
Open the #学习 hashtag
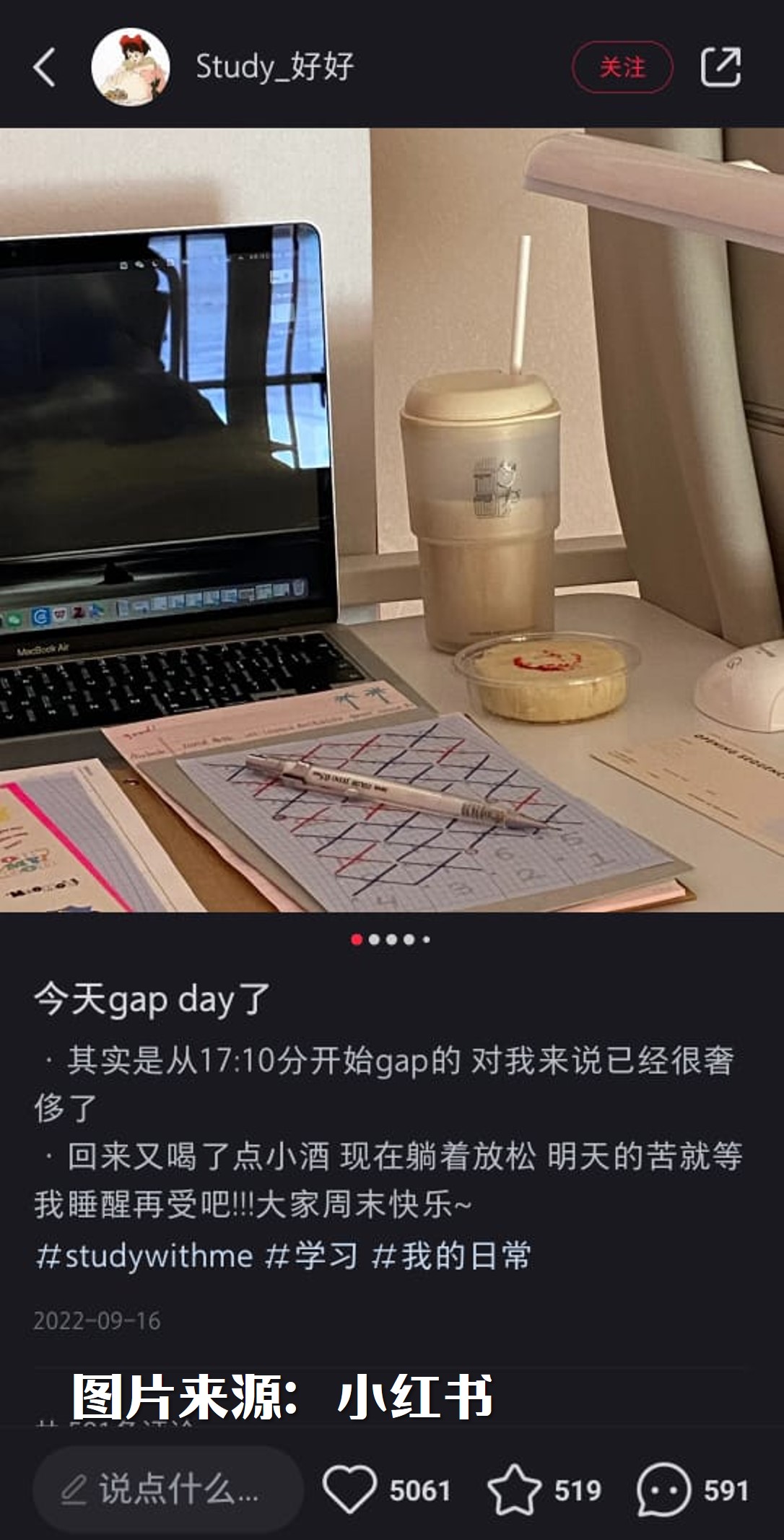[x=312, y=1256]
